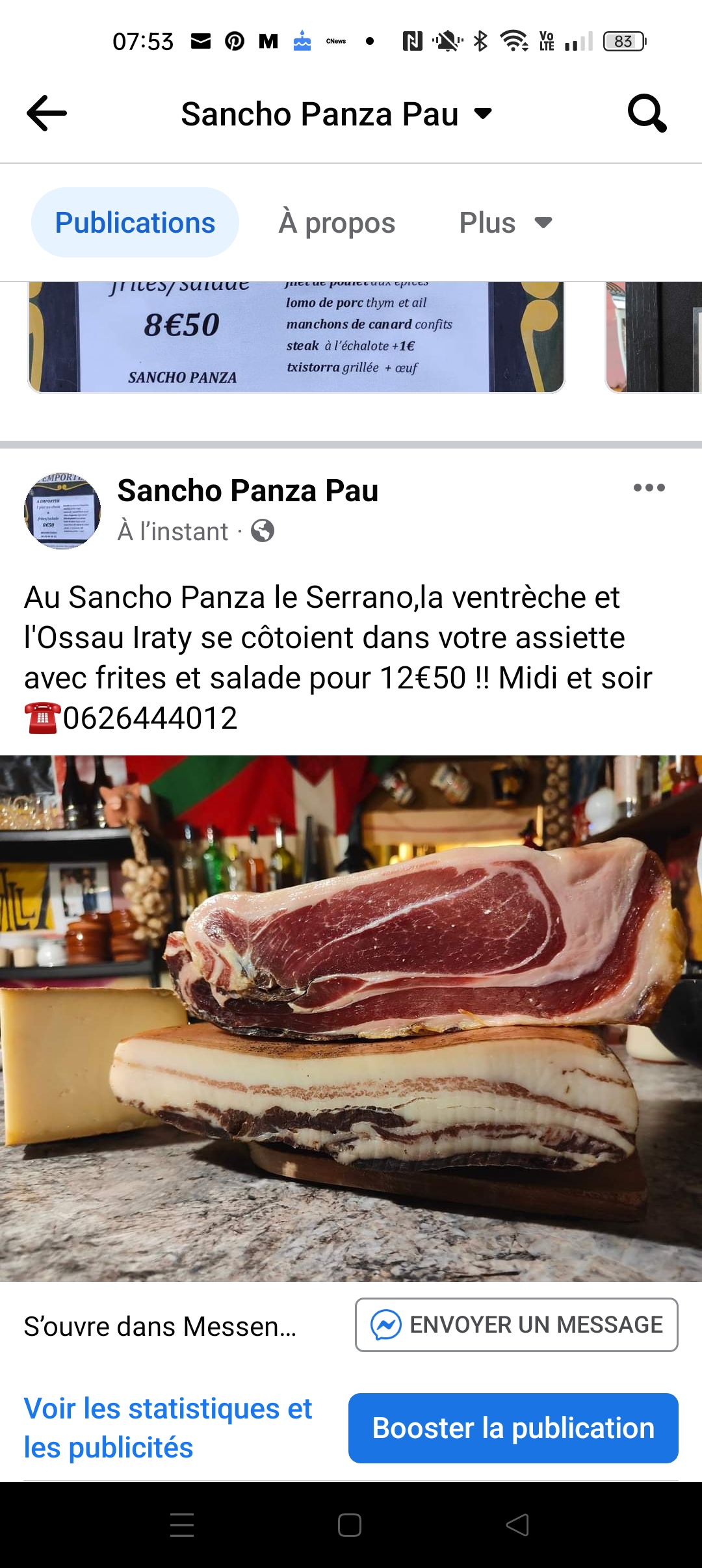Open the system recent apps button

(x=182, y=1525)
